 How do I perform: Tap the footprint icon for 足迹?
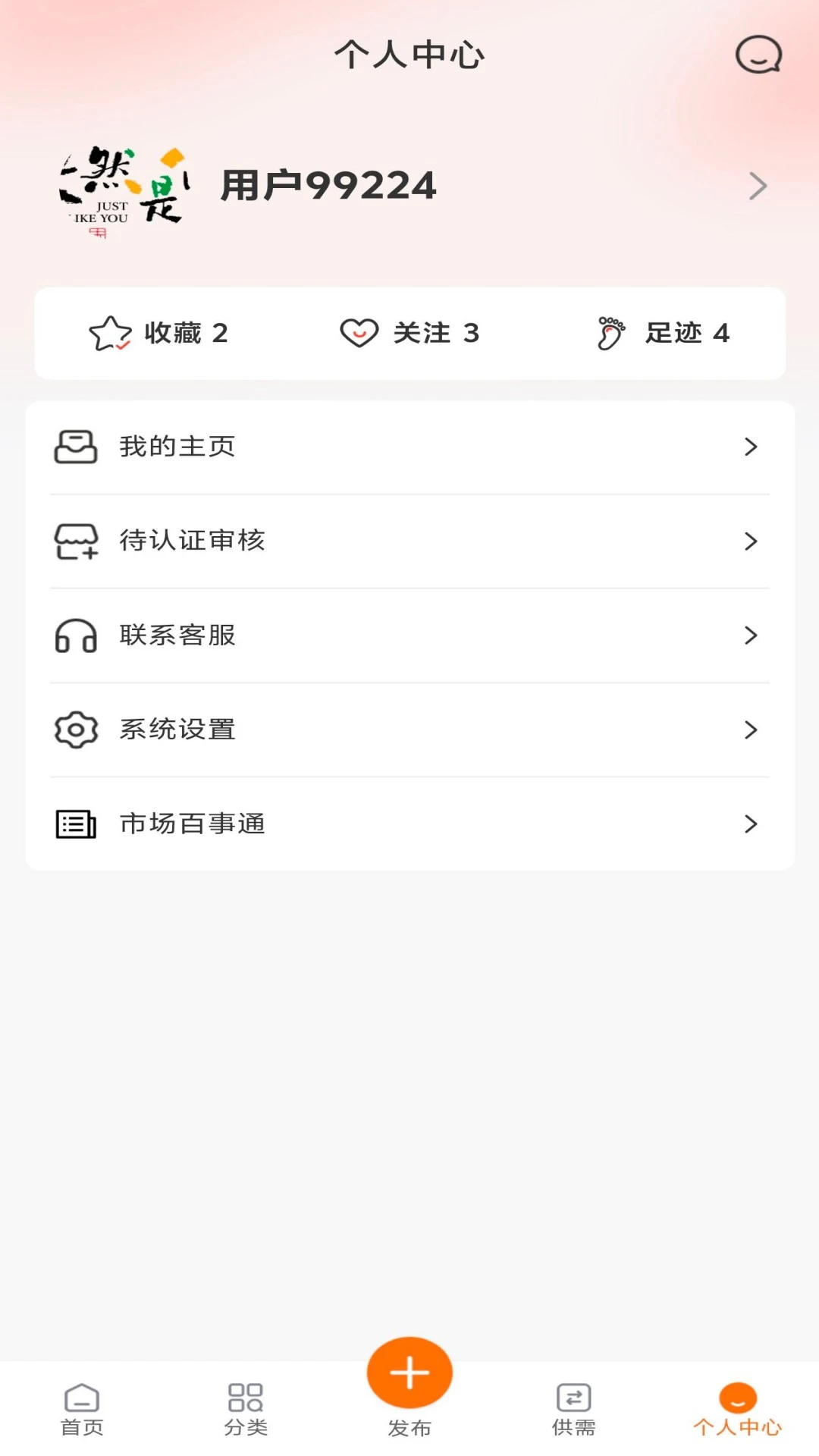611,332
